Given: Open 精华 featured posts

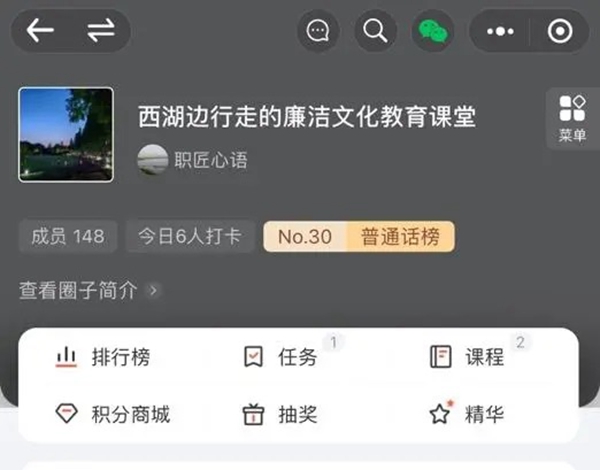Looking at the screenshot, I should click(x=468, y=414).
